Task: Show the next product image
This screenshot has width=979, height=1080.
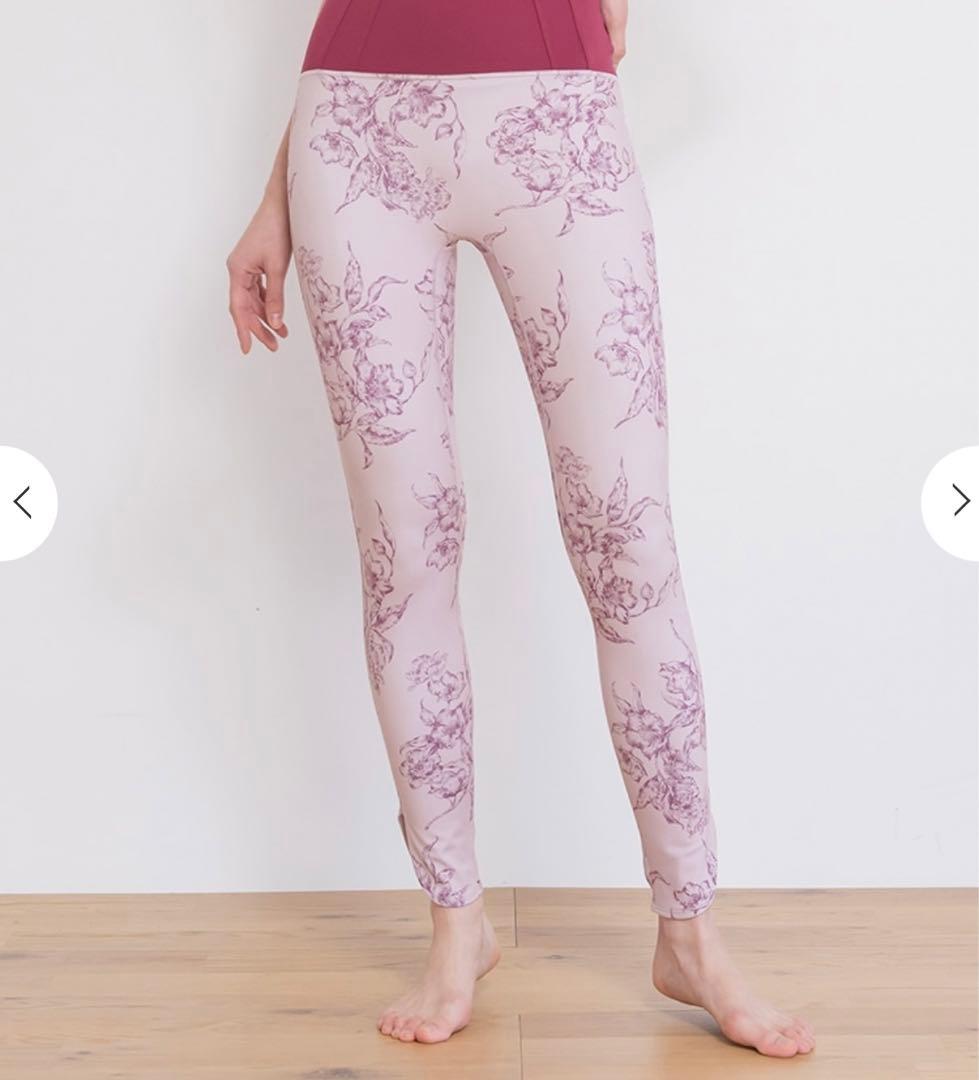Action: (957, 501)
